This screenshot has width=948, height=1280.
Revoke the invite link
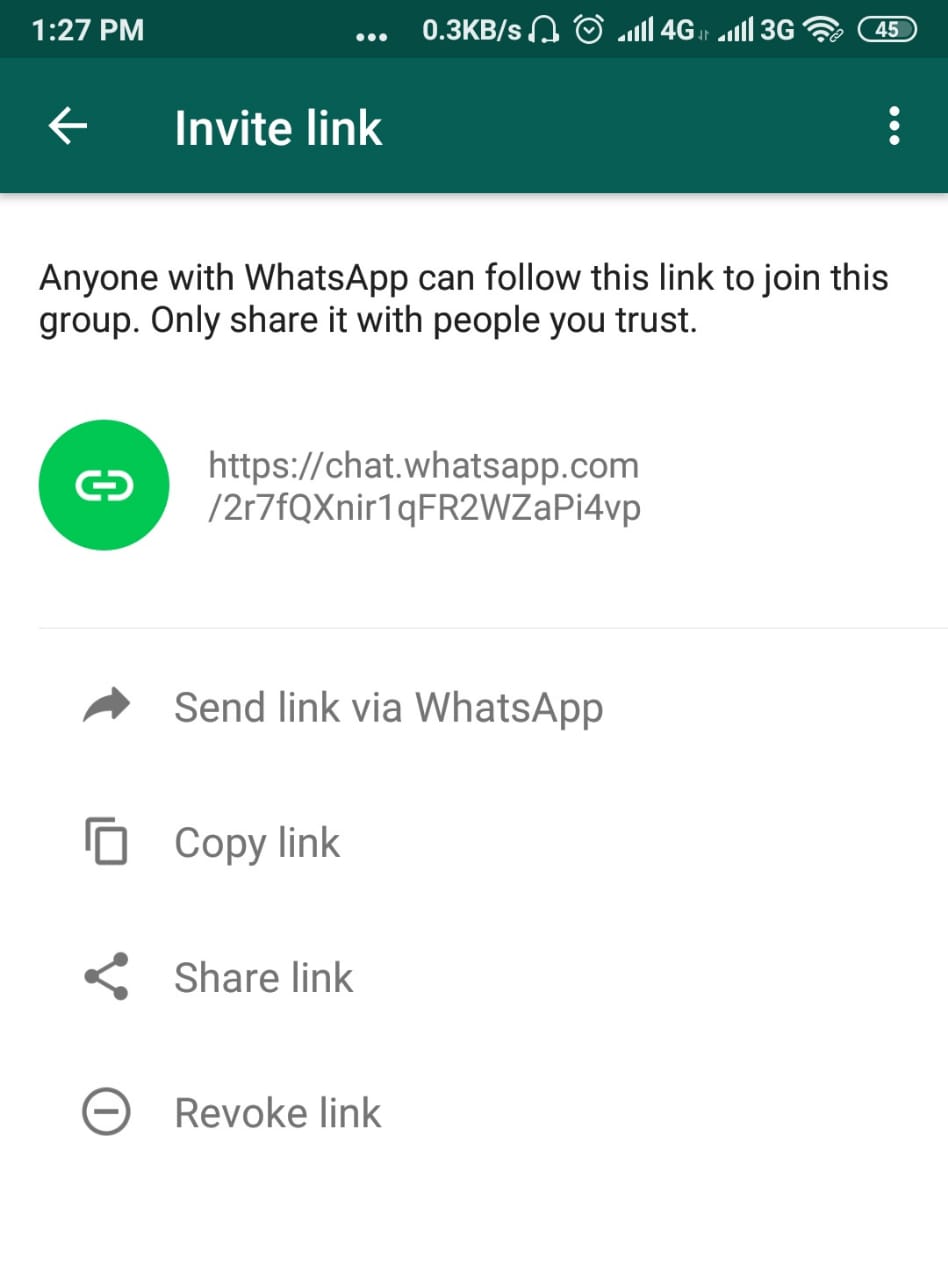tap(277, 1112)
